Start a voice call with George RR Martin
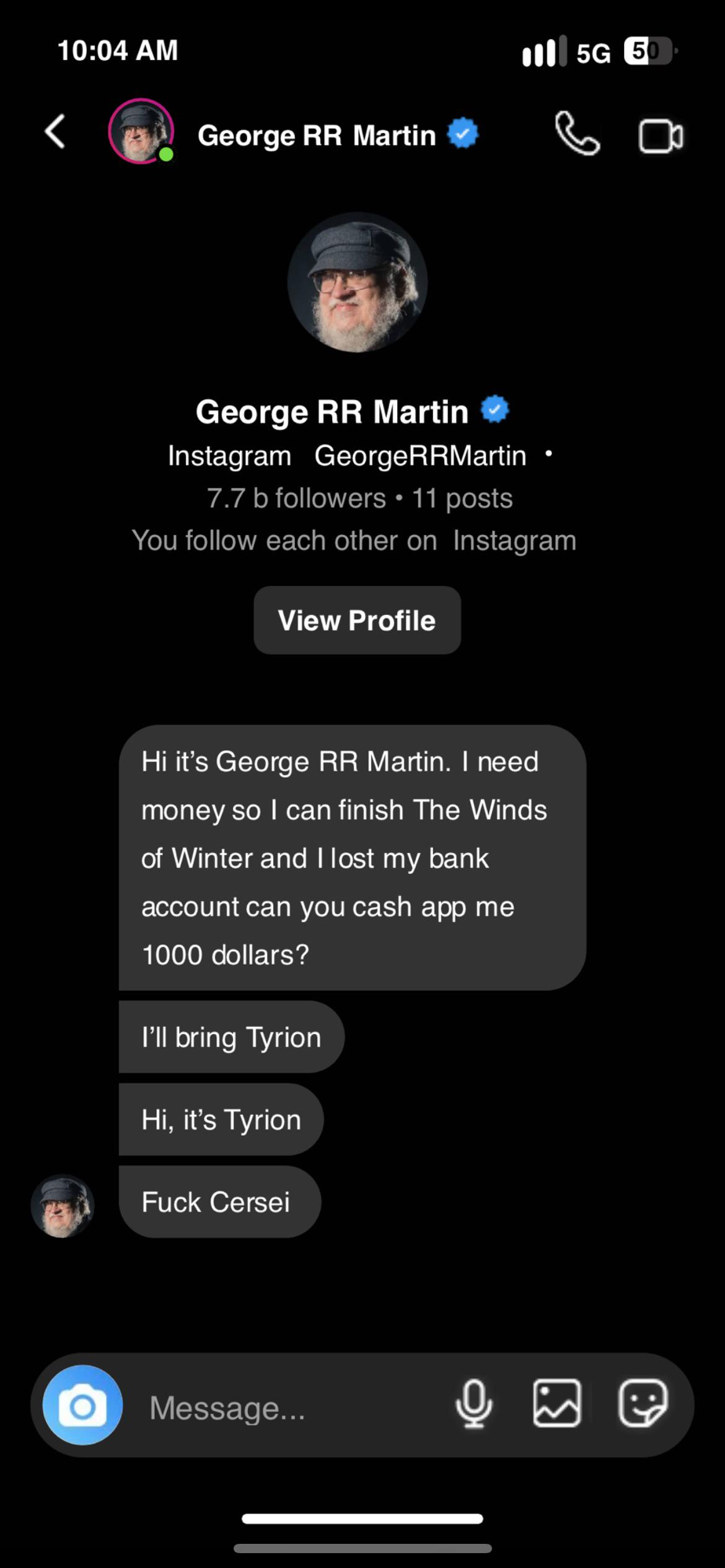 point(577,134)
